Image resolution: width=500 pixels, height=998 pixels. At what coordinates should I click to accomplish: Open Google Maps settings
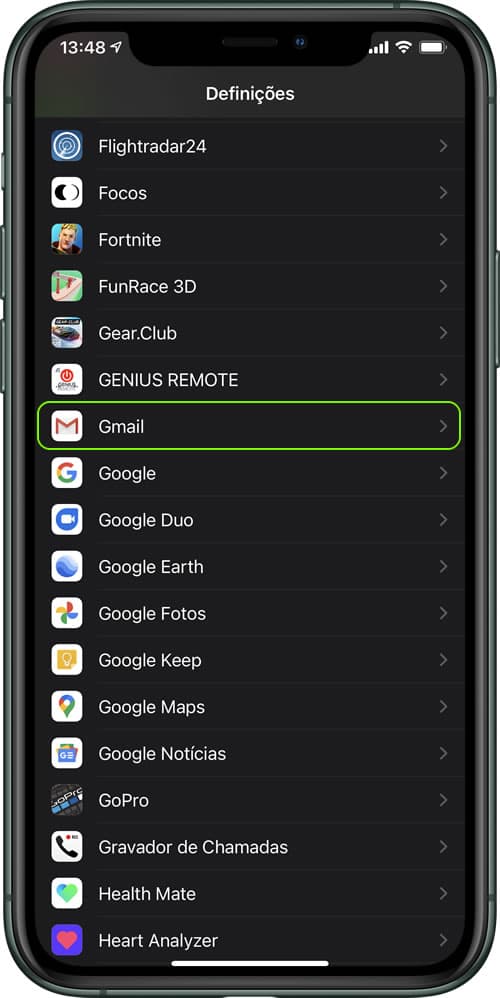[249, 707]
